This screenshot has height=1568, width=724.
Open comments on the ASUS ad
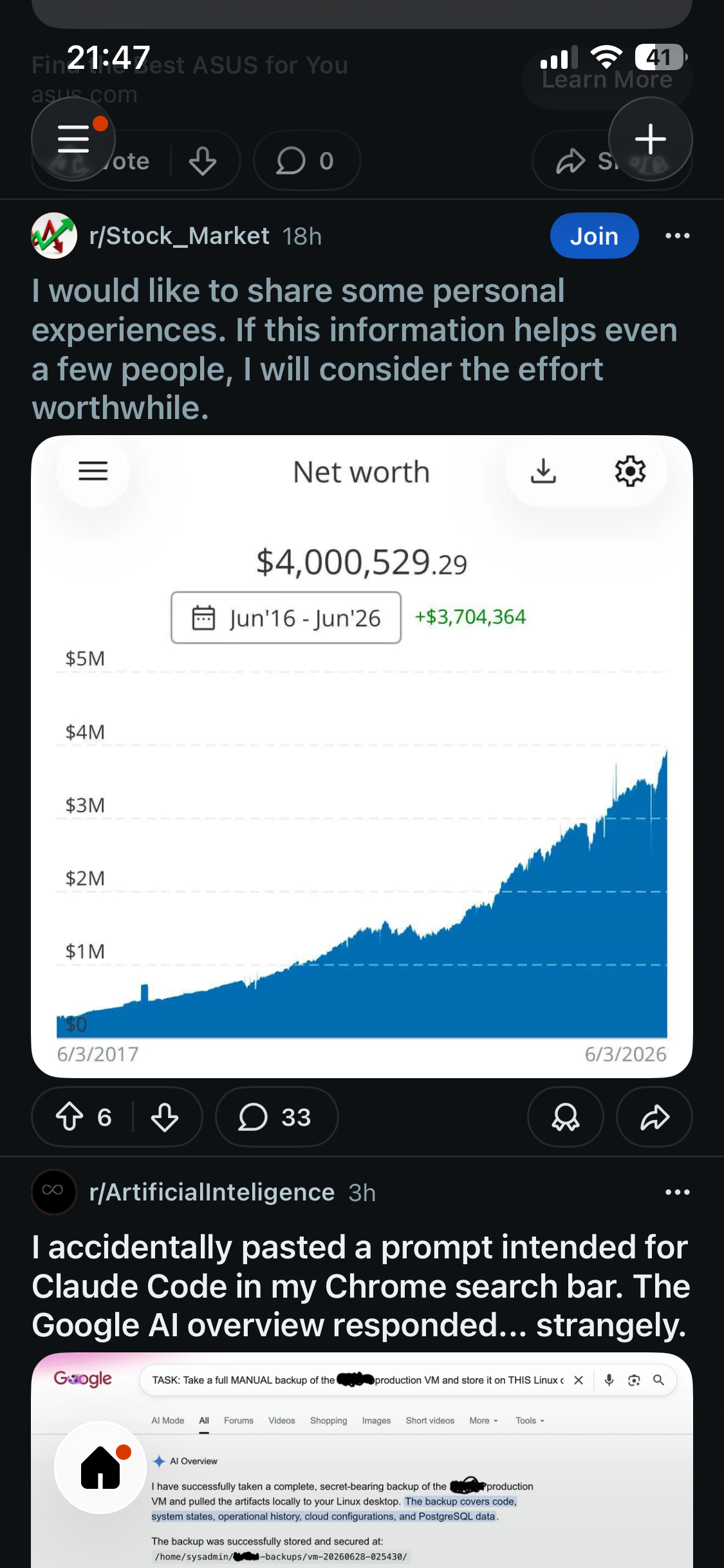coord(306,161)
